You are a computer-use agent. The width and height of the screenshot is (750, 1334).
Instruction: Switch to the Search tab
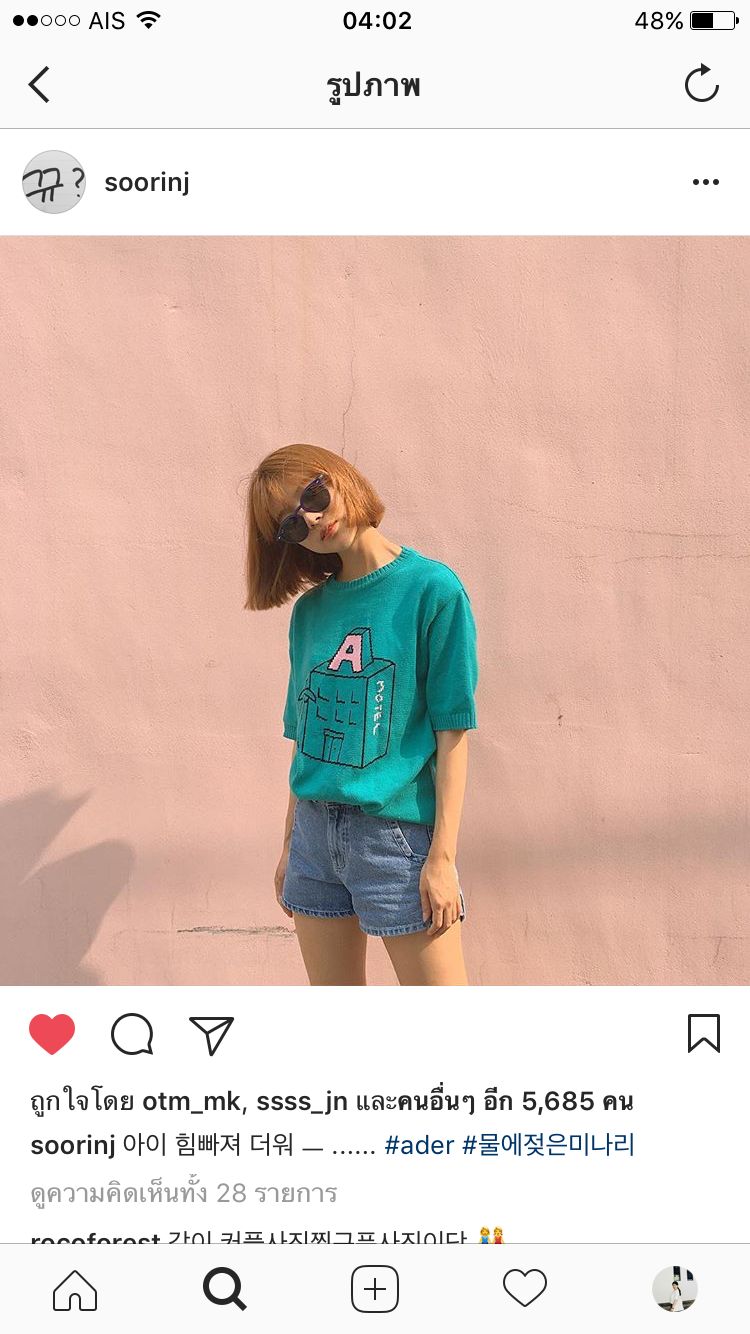[x=225, y=1289]
